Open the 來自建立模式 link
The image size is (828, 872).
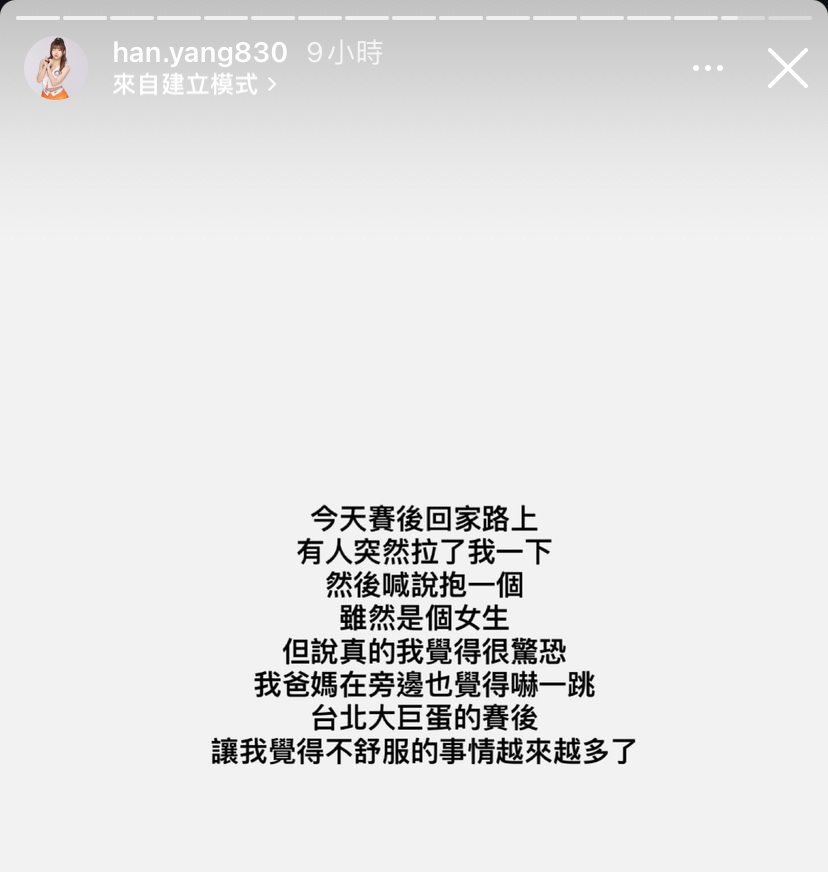pos(194,85)
